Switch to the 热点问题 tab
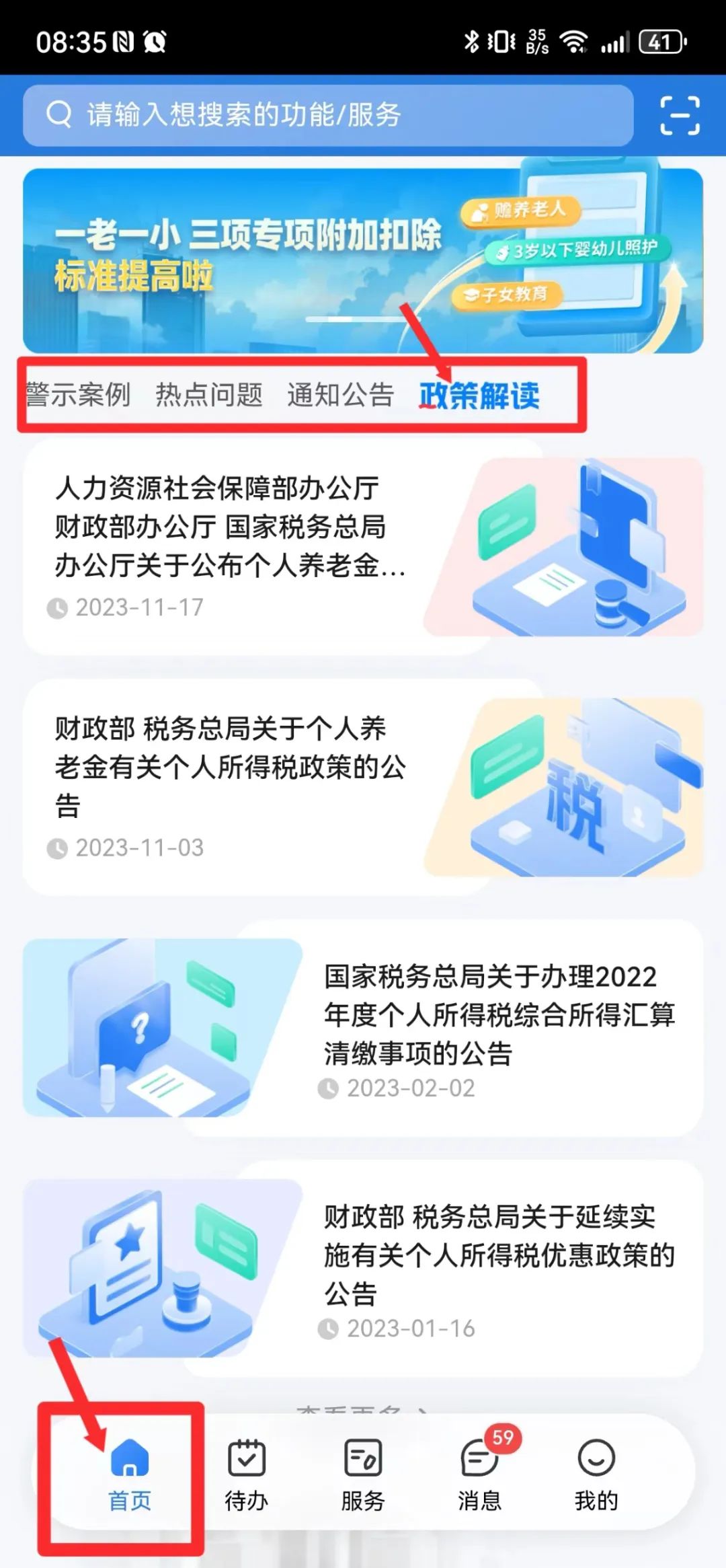726x1568 pixels. (209, 395)
